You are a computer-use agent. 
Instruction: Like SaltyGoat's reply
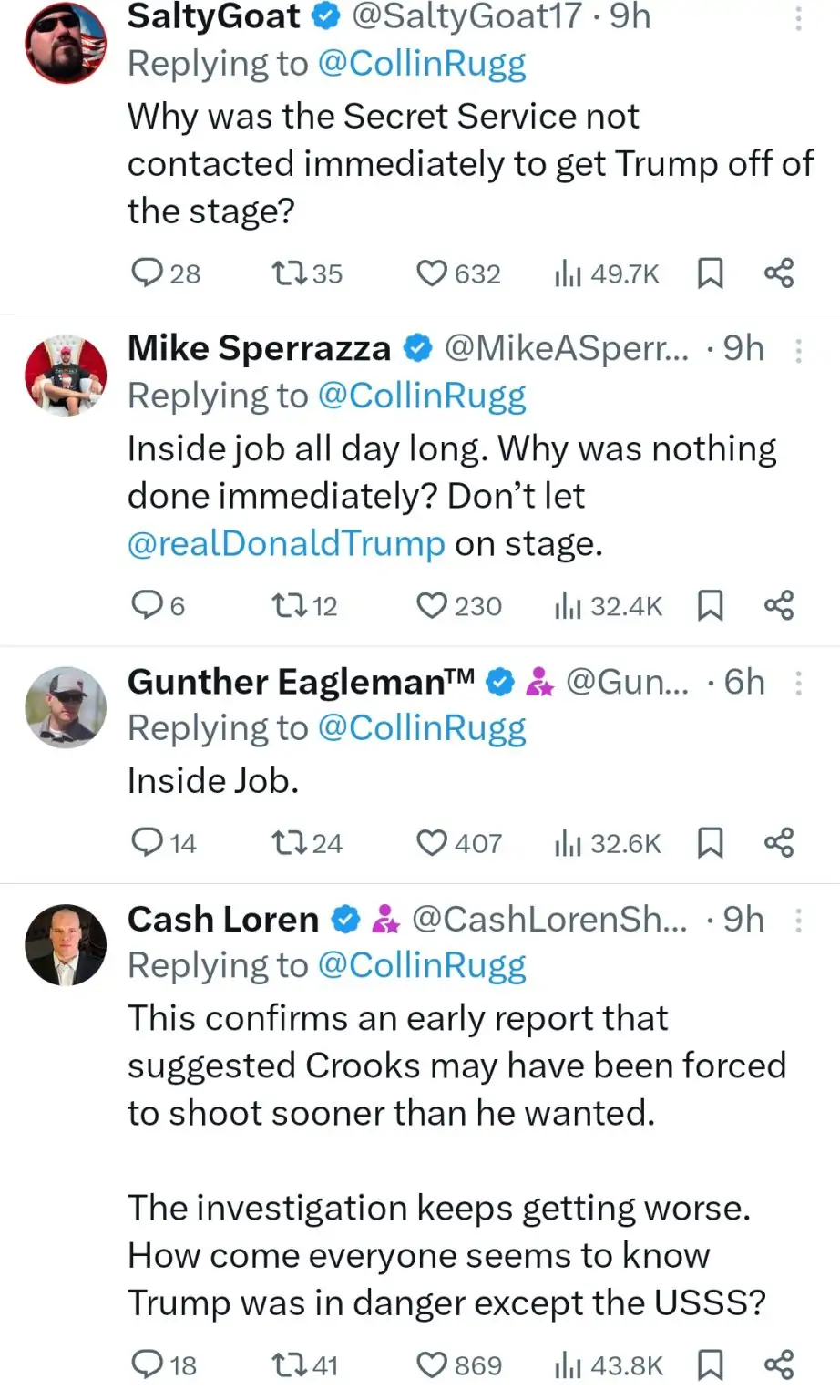point(432,273)
